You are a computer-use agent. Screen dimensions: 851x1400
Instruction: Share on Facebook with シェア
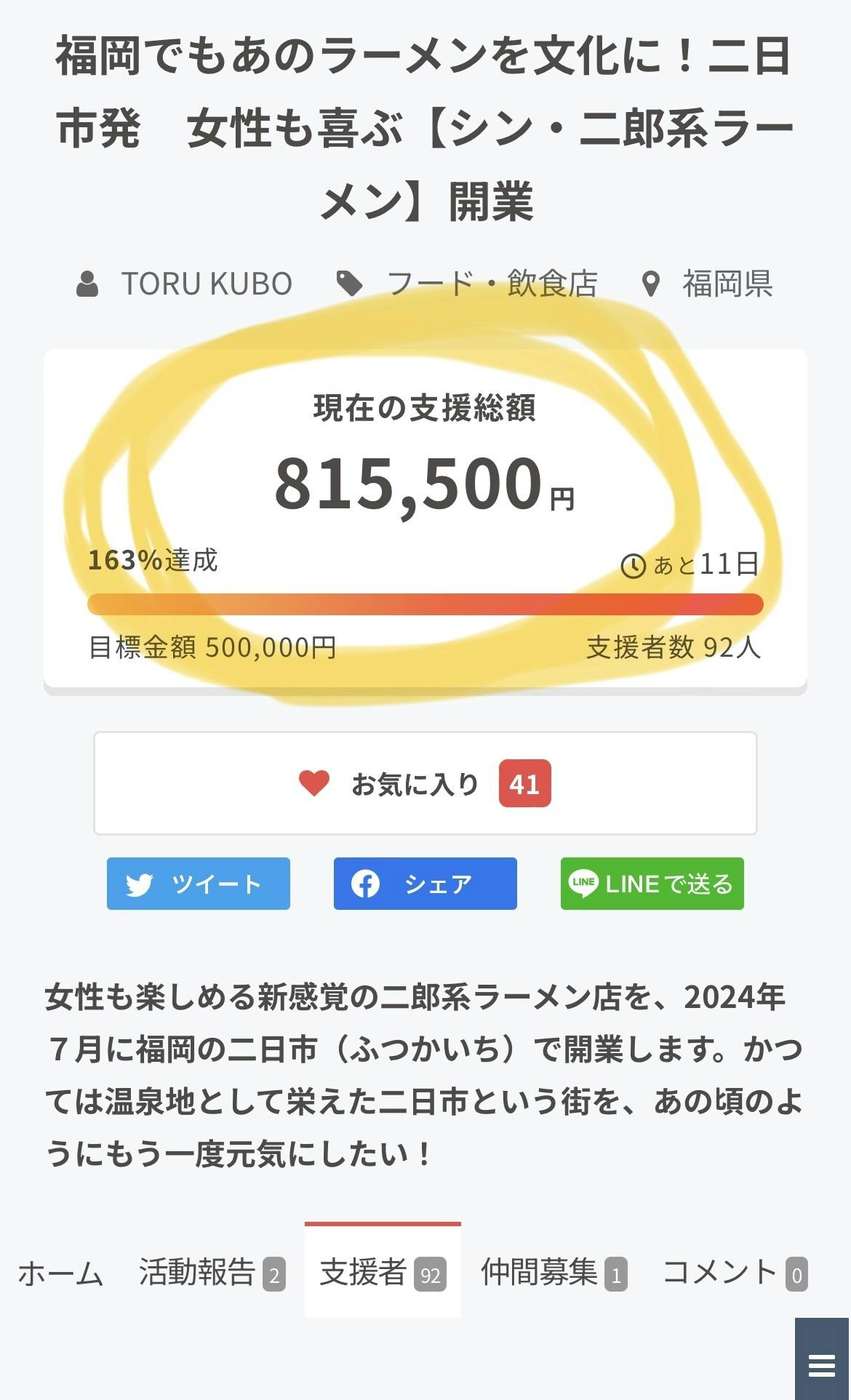tap(425, 884)
